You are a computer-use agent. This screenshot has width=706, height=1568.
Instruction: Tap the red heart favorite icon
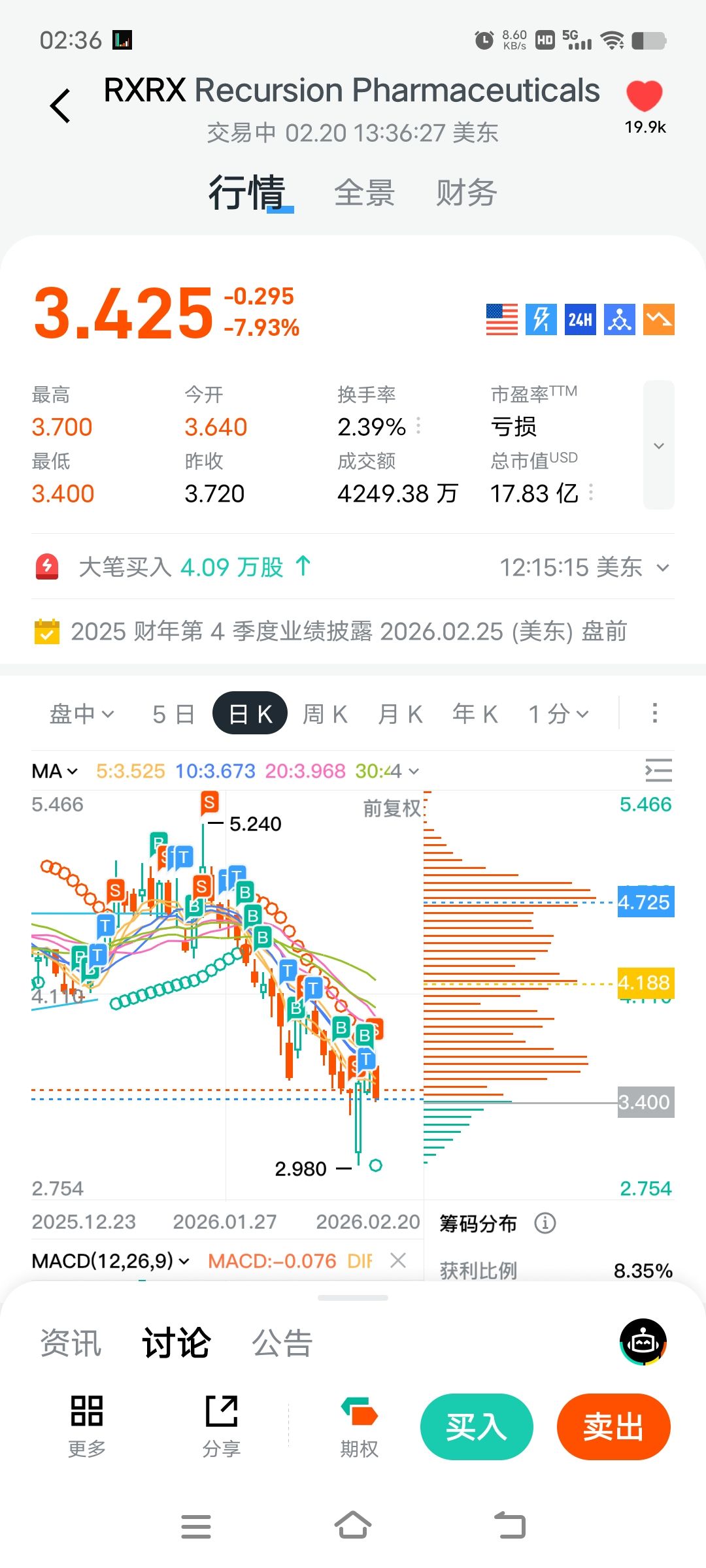pos(644,97)
